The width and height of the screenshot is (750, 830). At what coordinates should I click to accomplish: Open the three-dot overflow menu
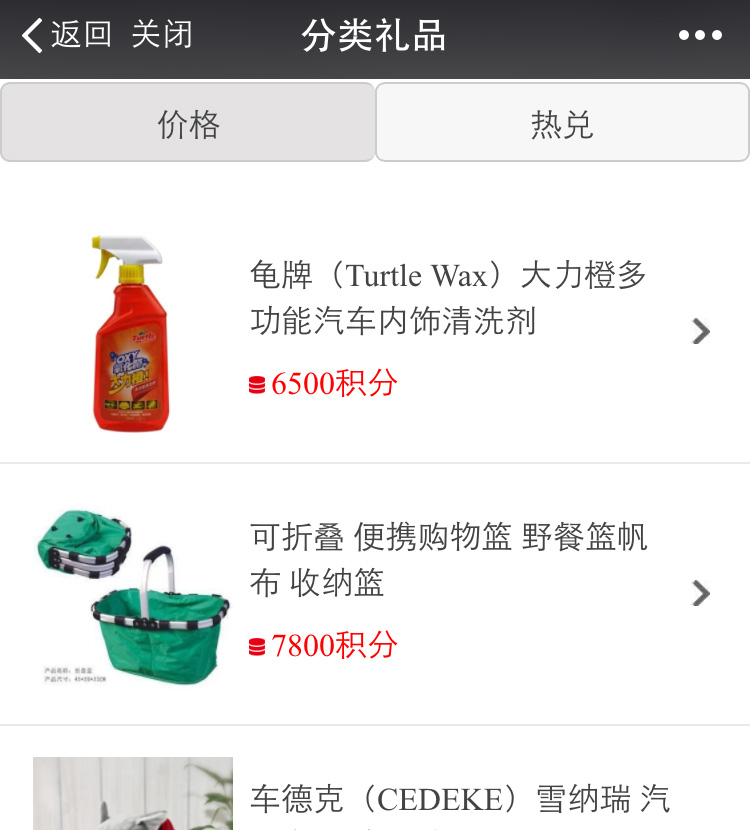point(700,36)
